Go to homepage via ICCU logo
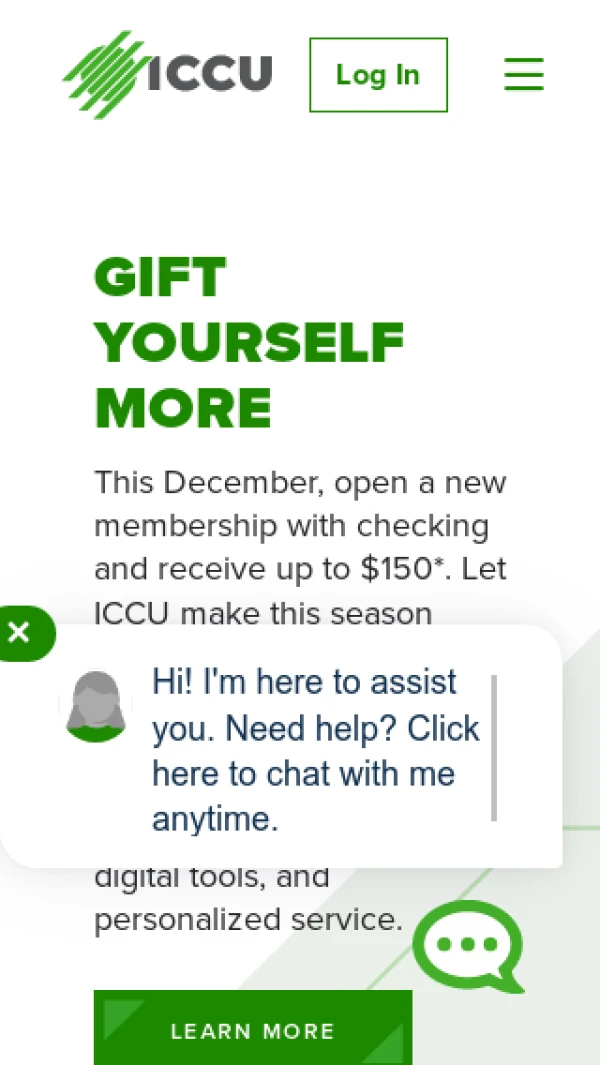This screenshot has height=1065, width=600. (168, 74)
